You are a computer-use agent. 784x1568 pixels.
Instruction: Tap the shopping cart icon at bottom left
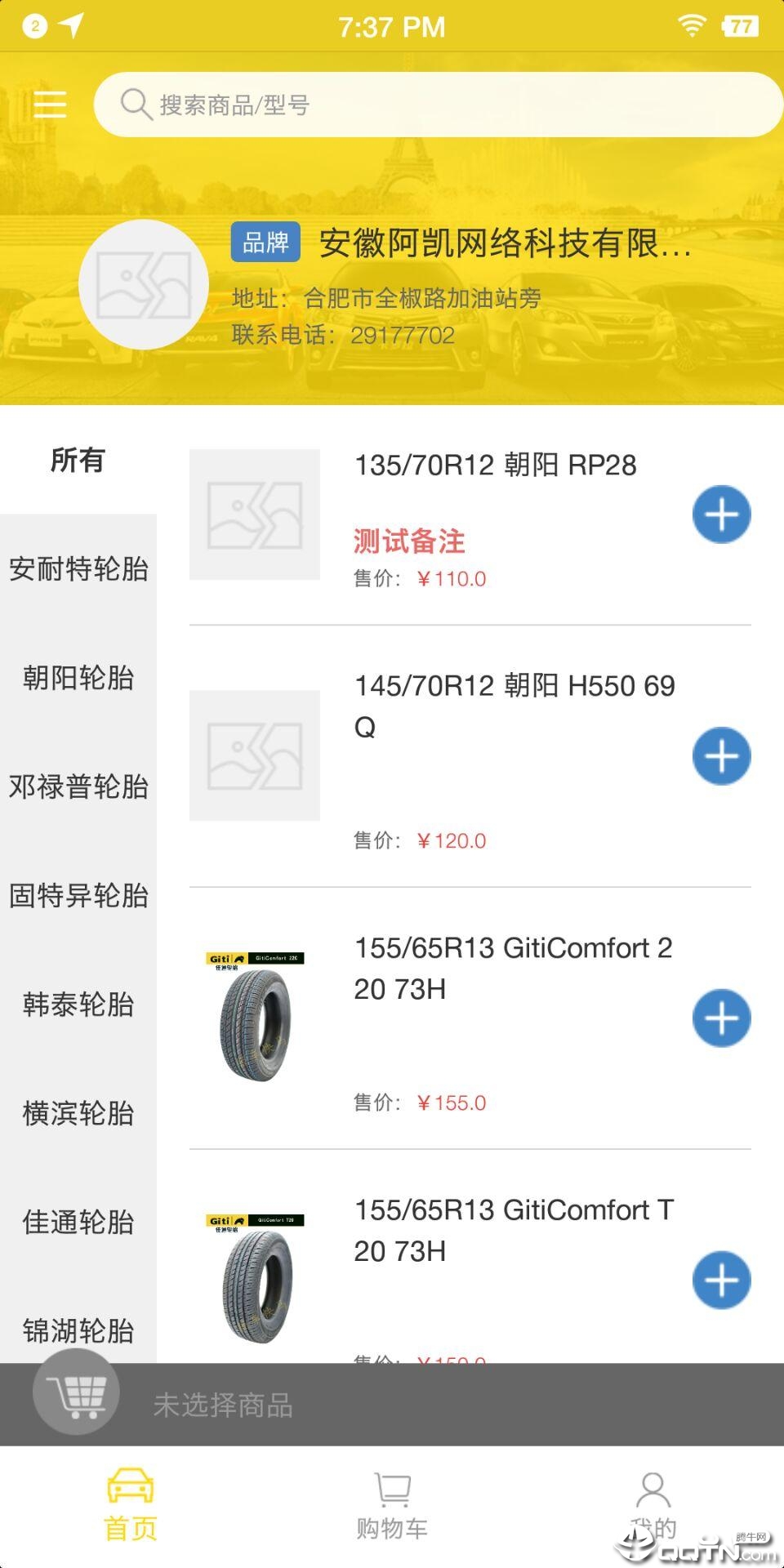tap(76, 1392)
